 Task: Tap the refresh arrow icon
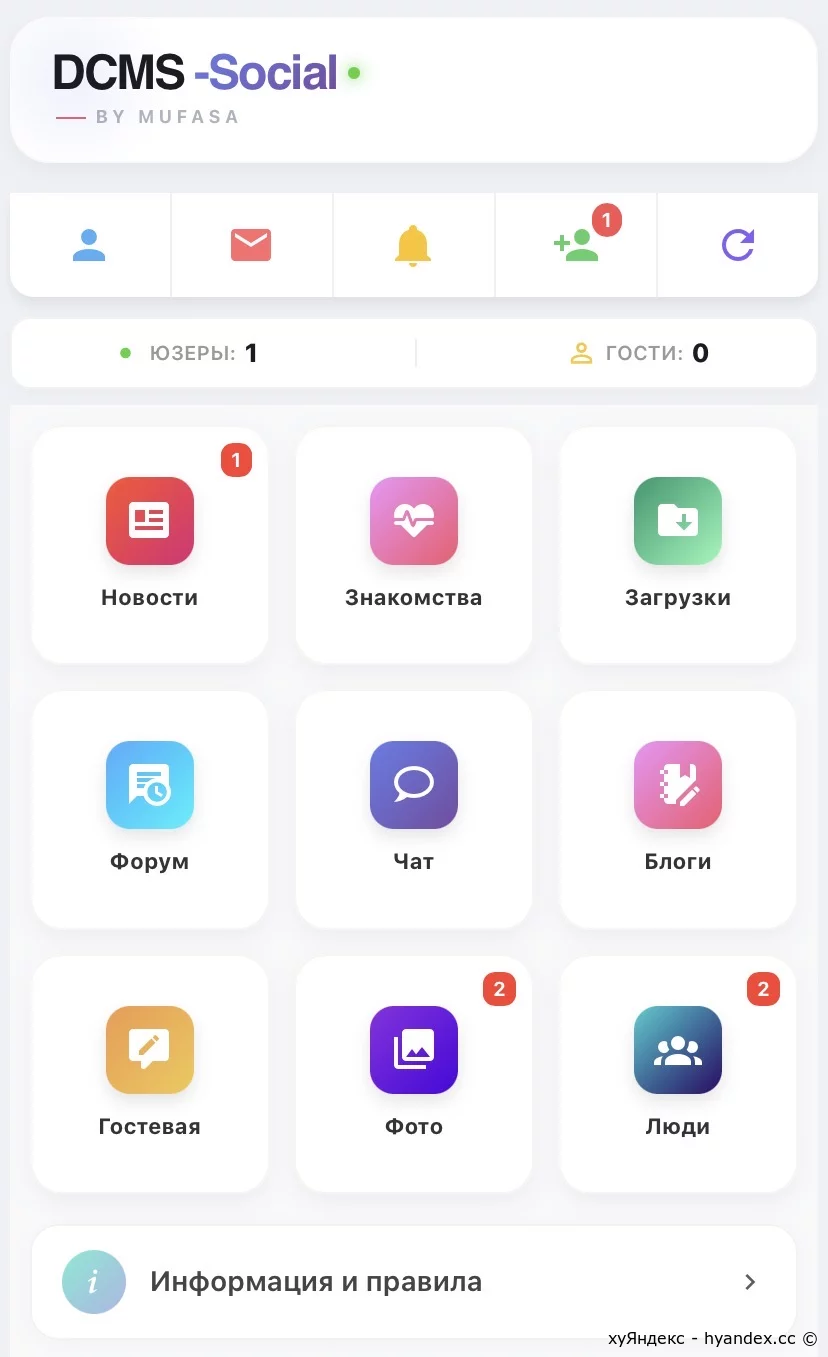(738, 245)
